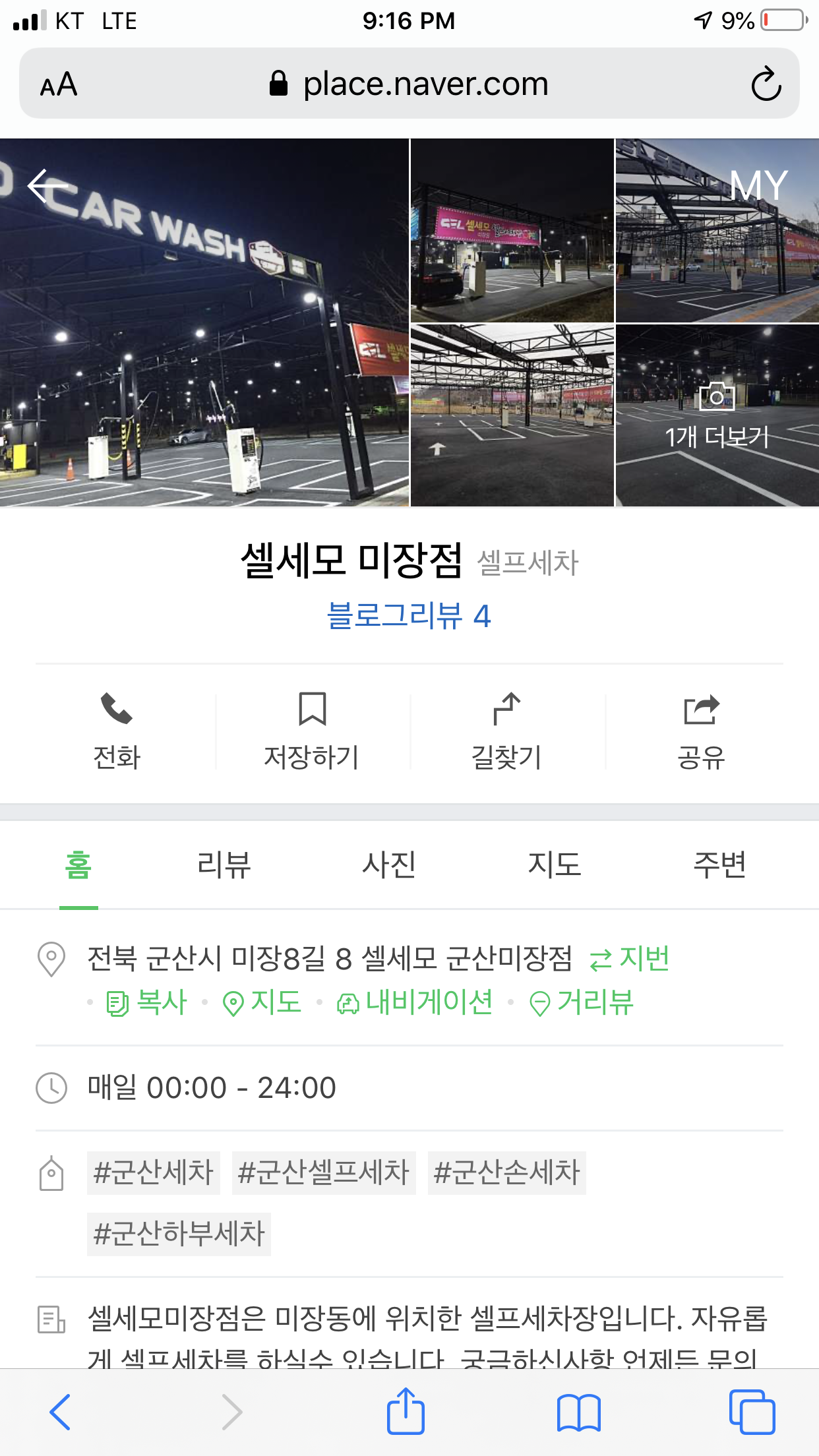
Task: Toggle address to 지번 format
Action: (630, 959)
